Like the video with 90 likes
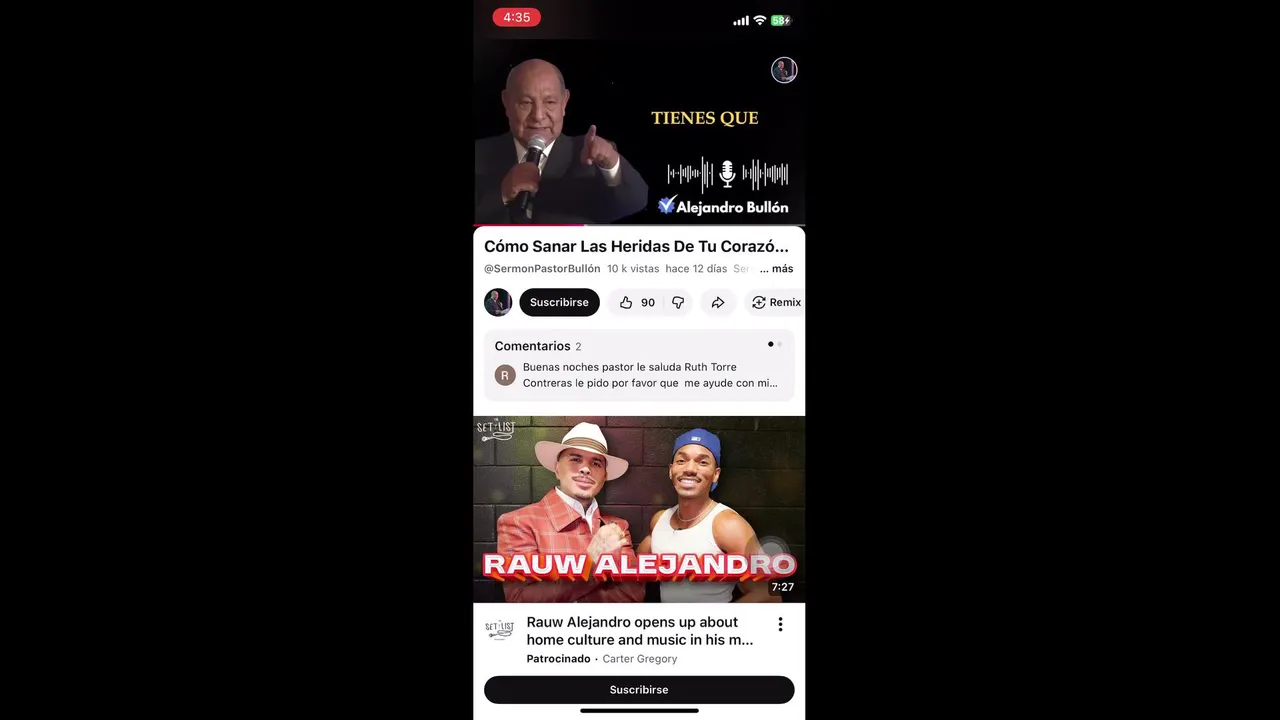Image resolution: width=1280 pixels, height=720 pixels. tap(636, 302)
